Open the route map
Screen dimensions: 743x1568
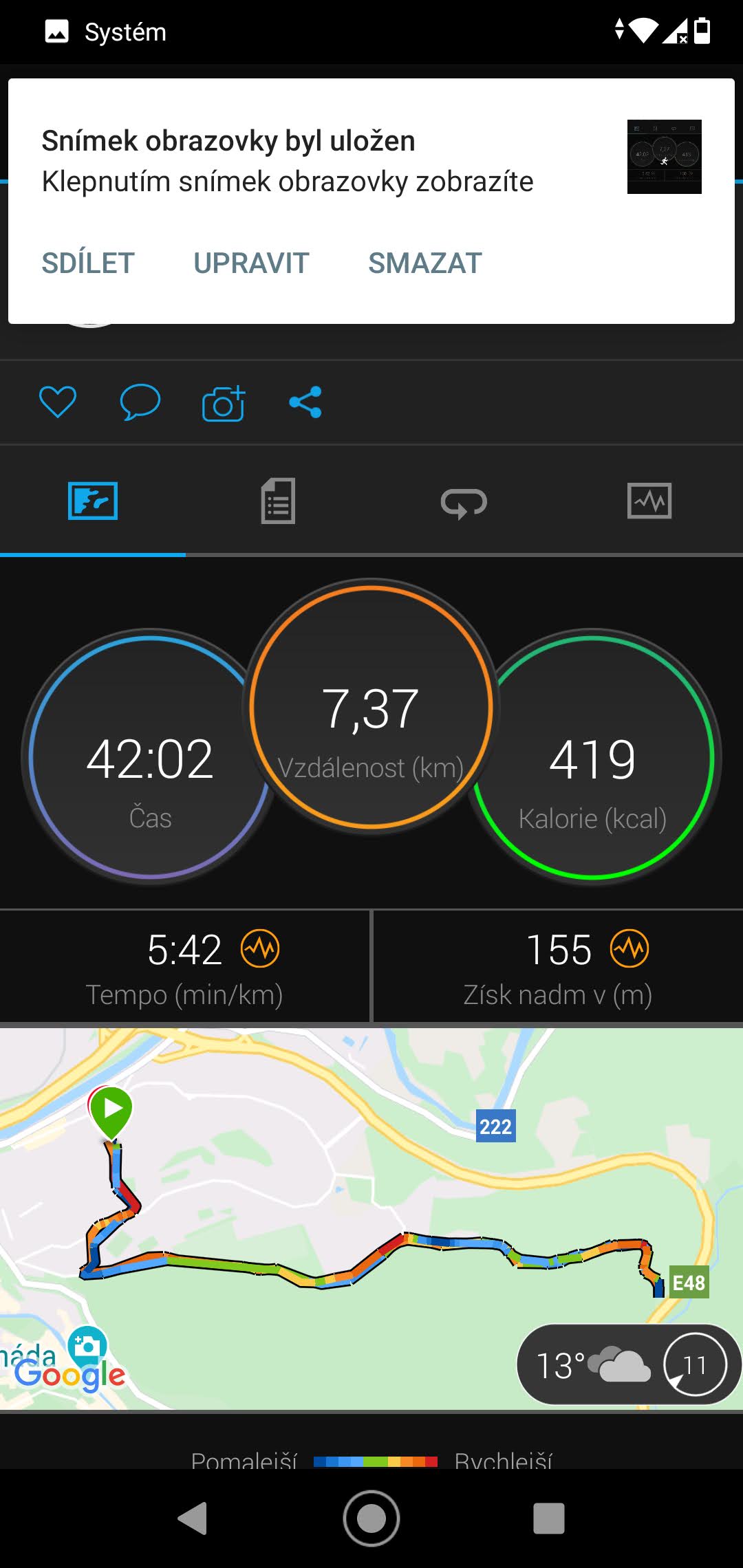tap(371, 1217)
